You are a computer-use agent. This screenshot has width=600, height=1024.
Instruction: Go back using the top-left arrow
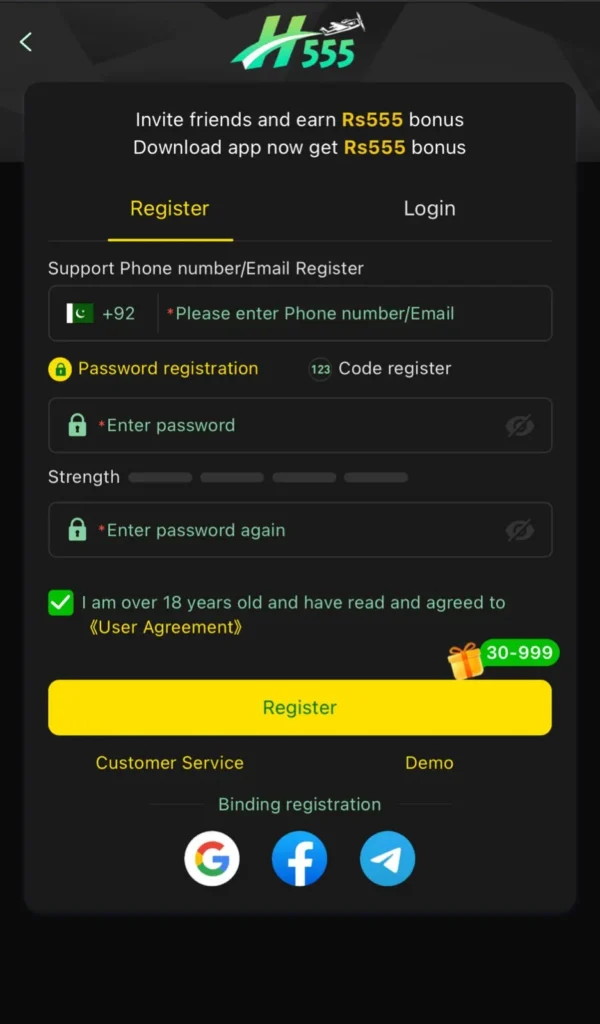point(26,41)
